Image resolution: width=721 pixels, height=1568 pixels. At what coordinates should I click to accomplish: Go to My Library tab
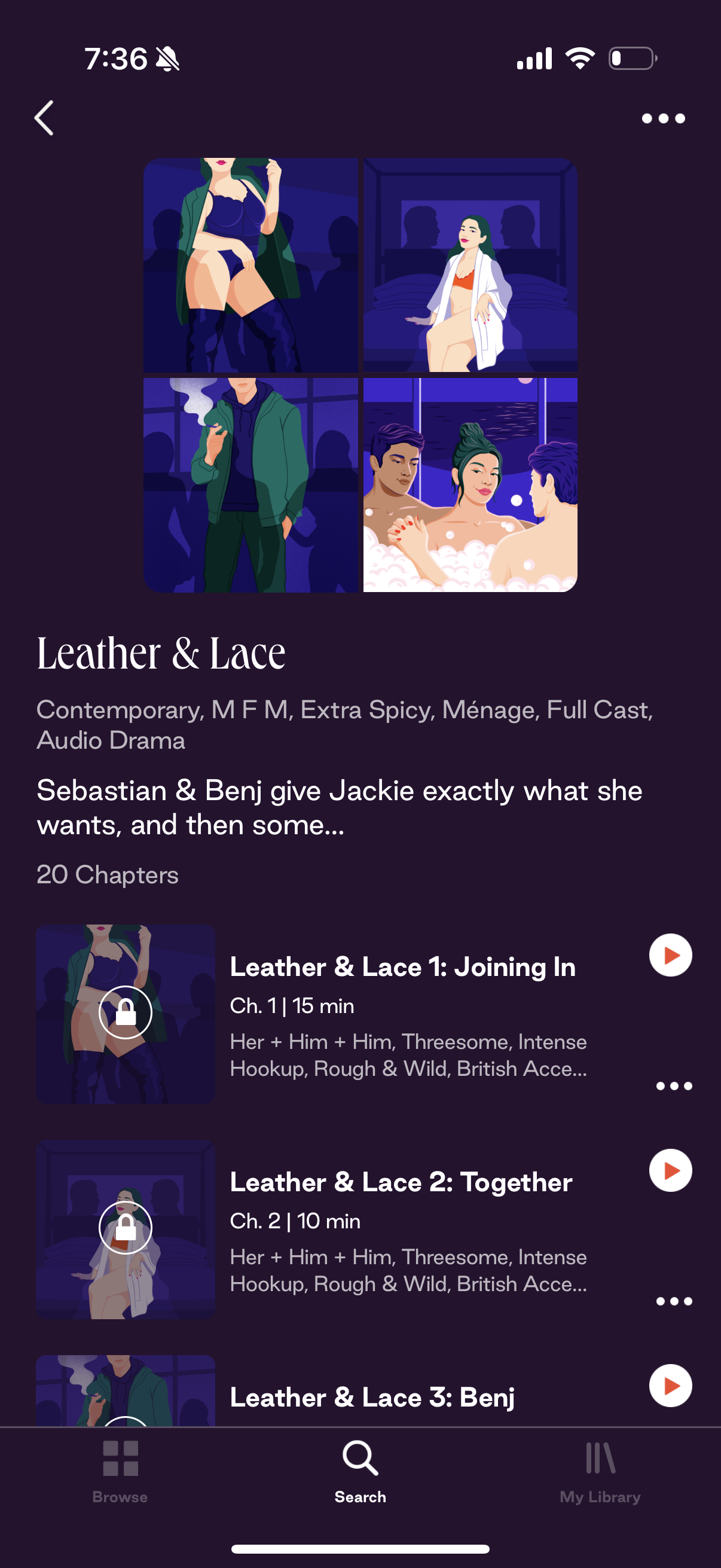tap(600, 1471)
